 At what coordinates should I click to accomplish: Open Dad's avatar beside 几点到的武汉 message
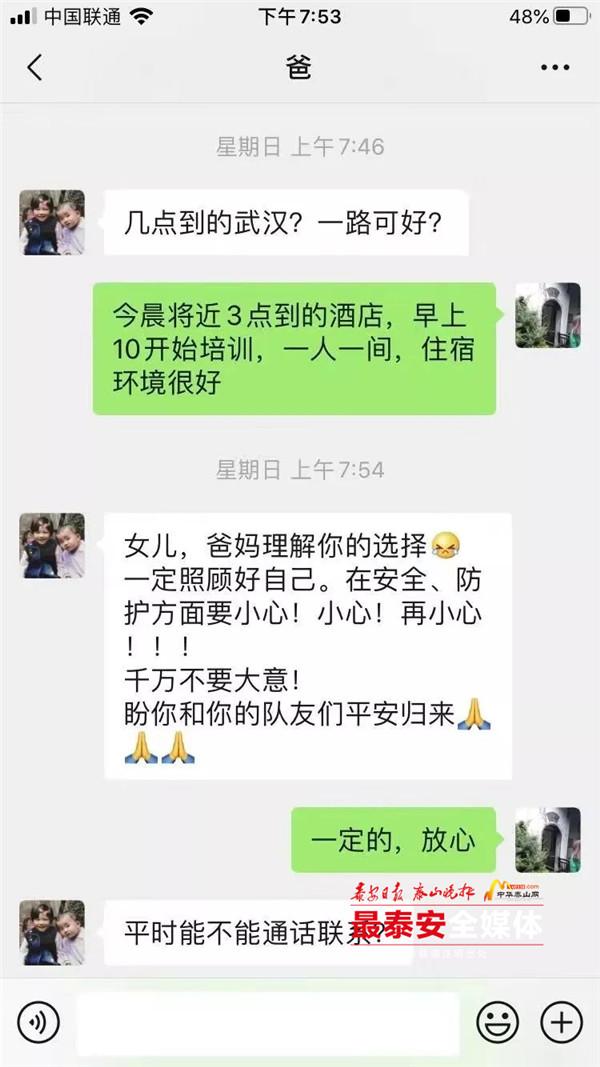(52, 222)
